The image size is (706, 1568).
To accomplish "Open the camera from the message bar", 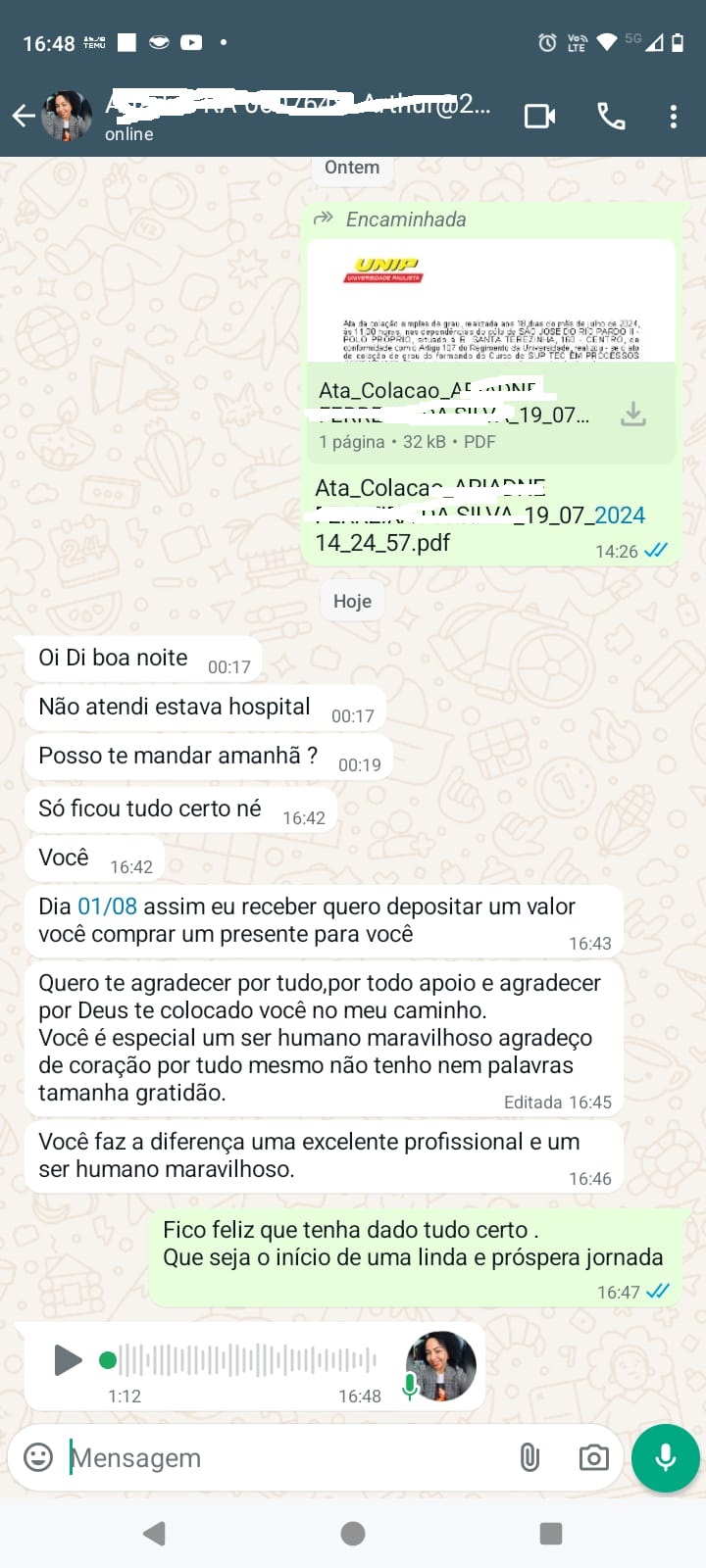I will coord(593,1457).
